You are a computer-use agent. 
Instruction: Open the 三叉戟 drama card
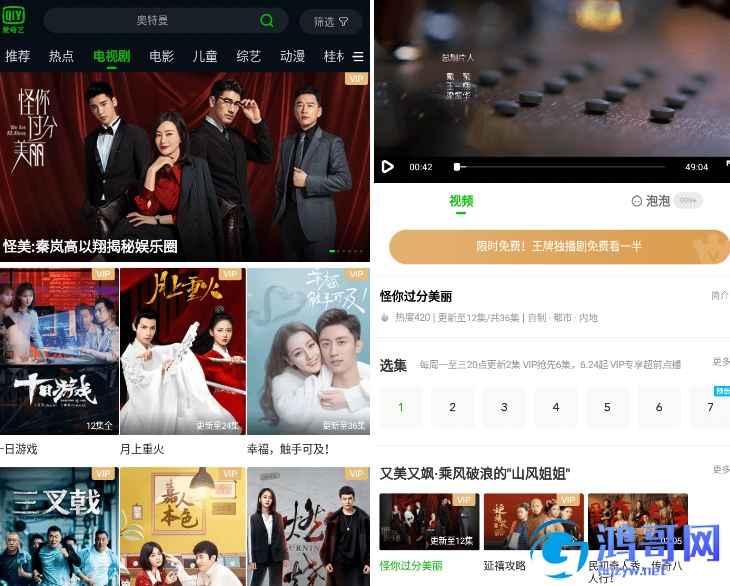[58, 525]
